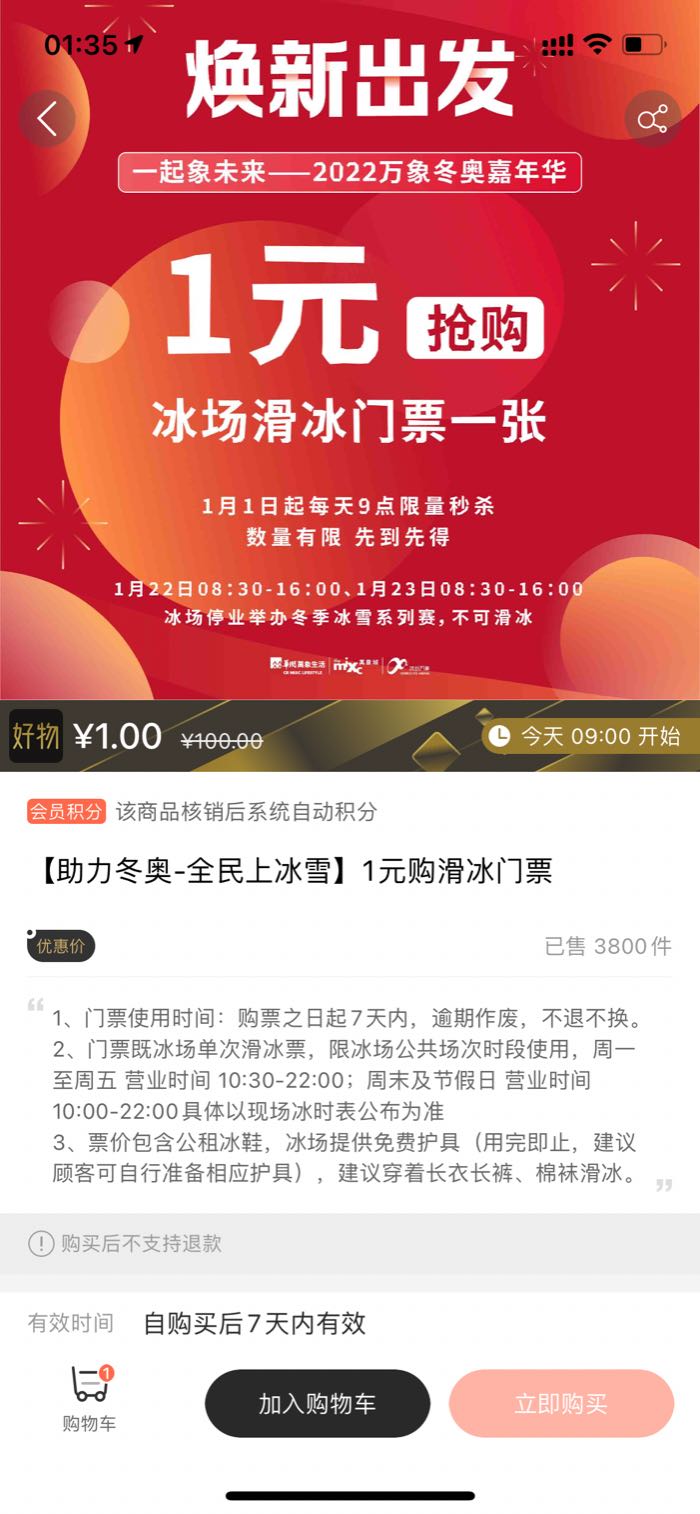The height and width of the screenshot is (1514, 700).
Task: Share this ice skating ticket deal
Action: click(x=653, y=120)
